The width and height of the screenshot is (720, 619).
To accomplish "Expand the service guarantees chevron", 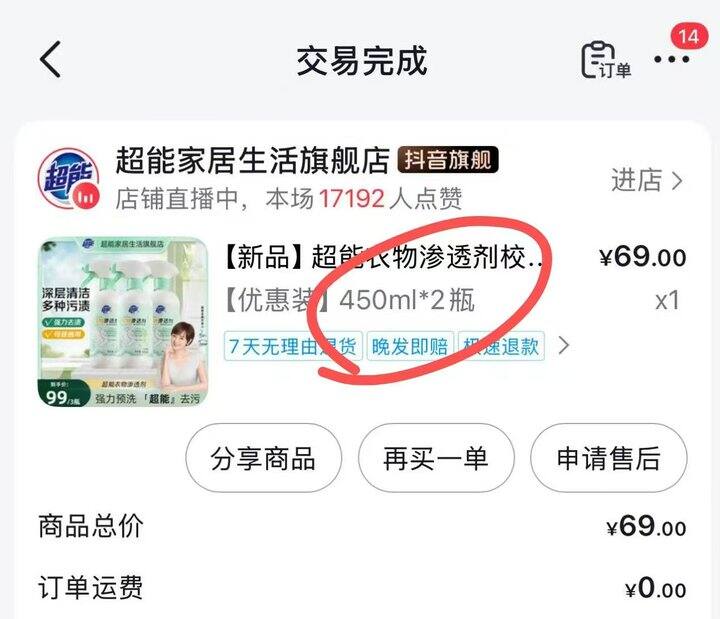I will pyautogui.click(x=564, y=345).
